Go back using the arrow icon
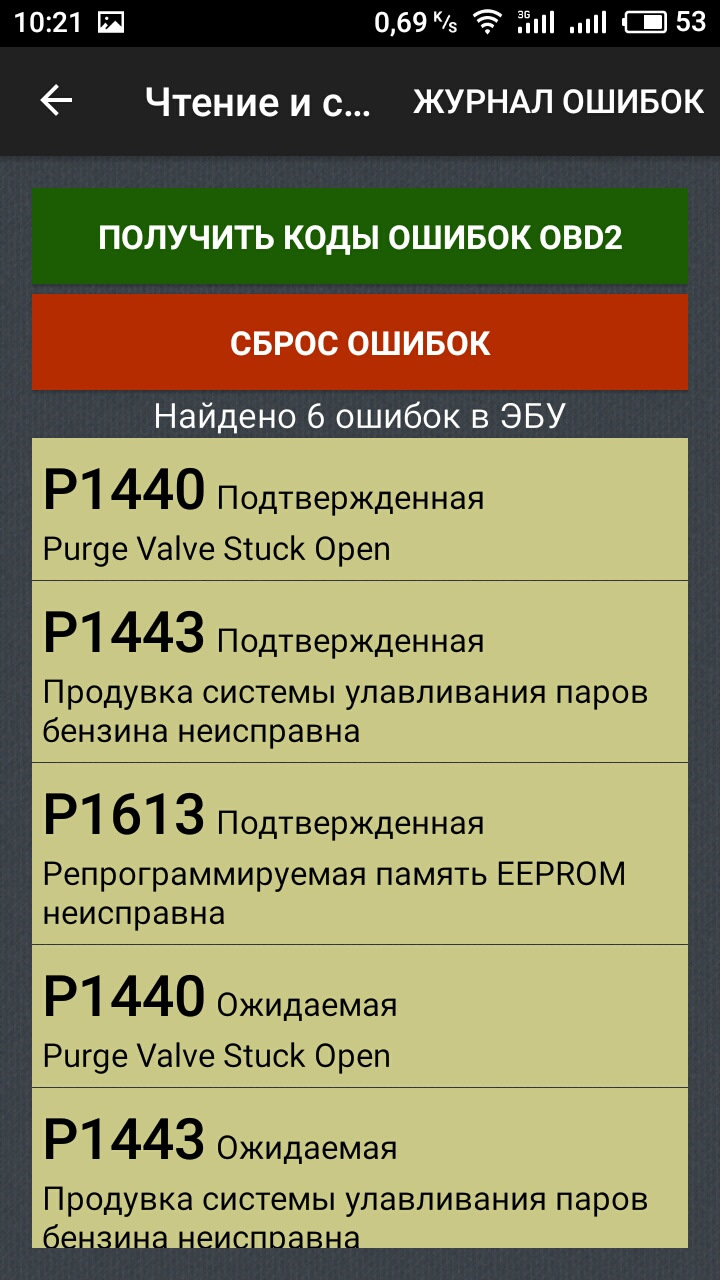Viewport: 720px width, 1280px height. pos(56,101)
